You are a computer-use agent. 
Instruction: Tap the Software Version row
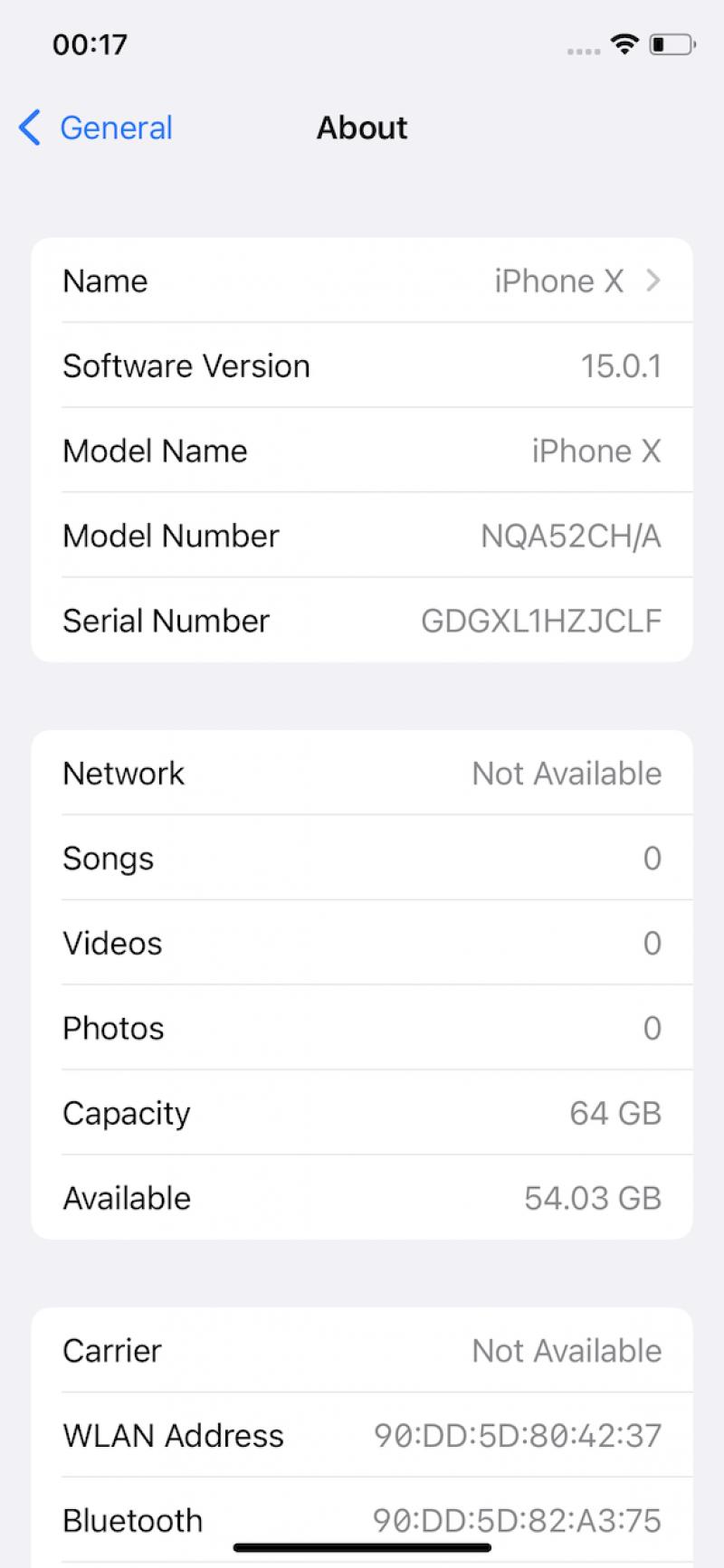[362, 366]
